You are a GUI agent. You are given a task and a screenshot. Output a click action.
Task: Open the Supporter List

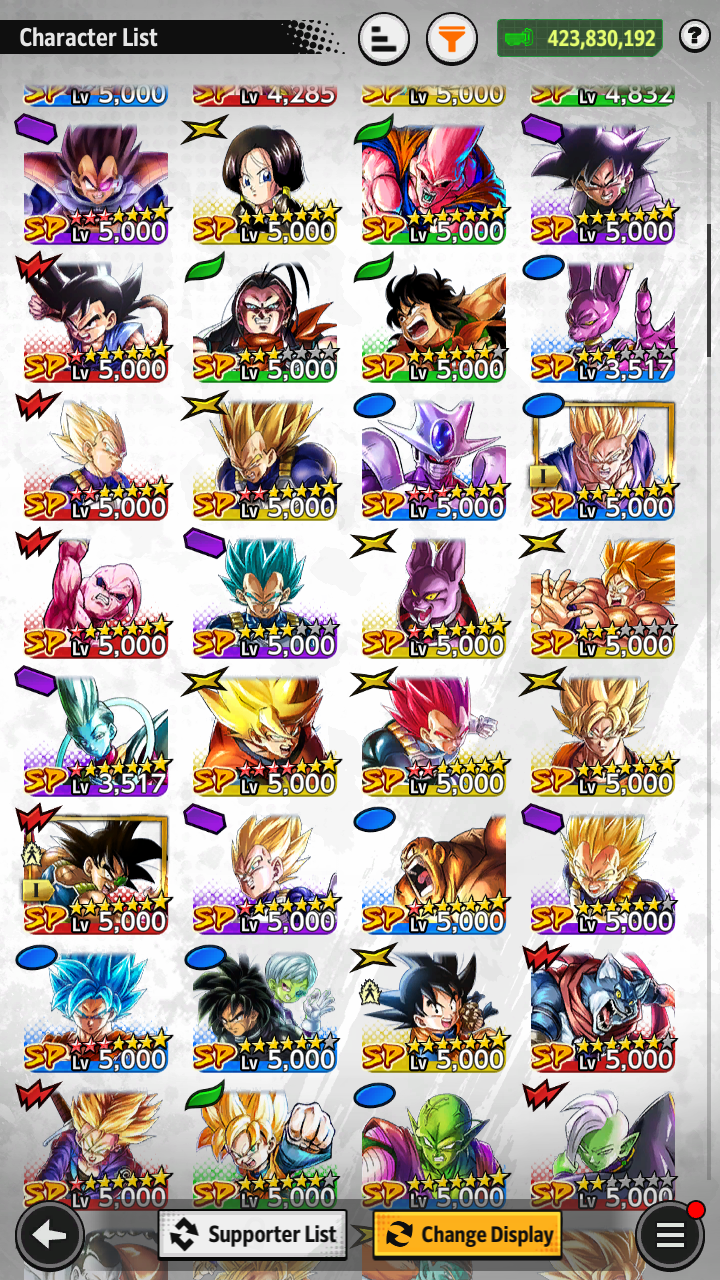click(253, 1234)
